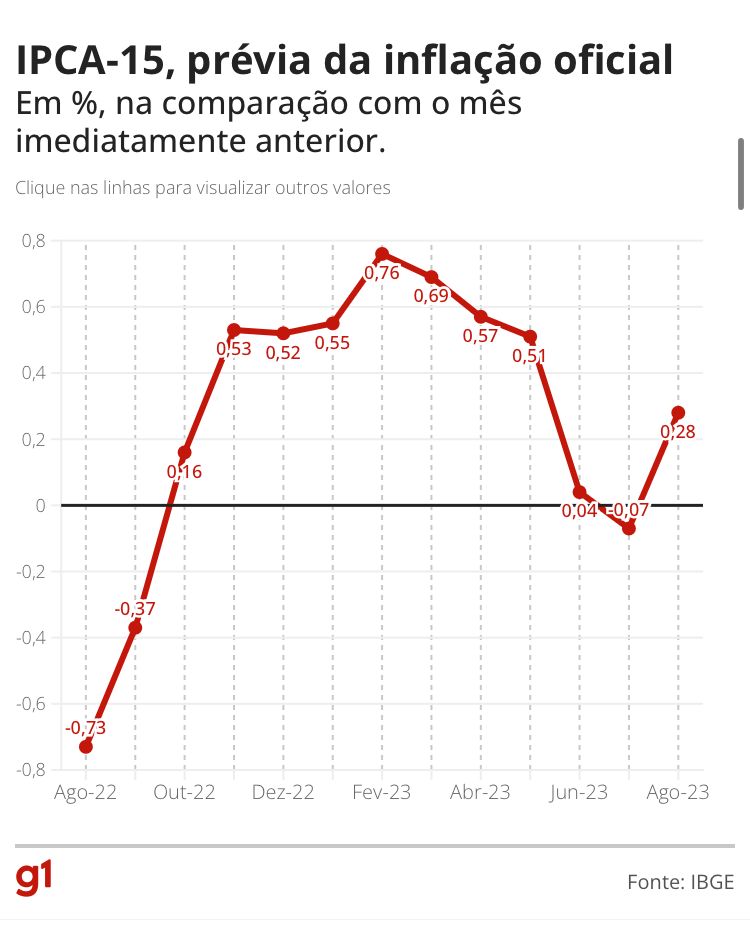
Task: Tap the 0,16 point at Out-22
Action: (x=184, y=452)
